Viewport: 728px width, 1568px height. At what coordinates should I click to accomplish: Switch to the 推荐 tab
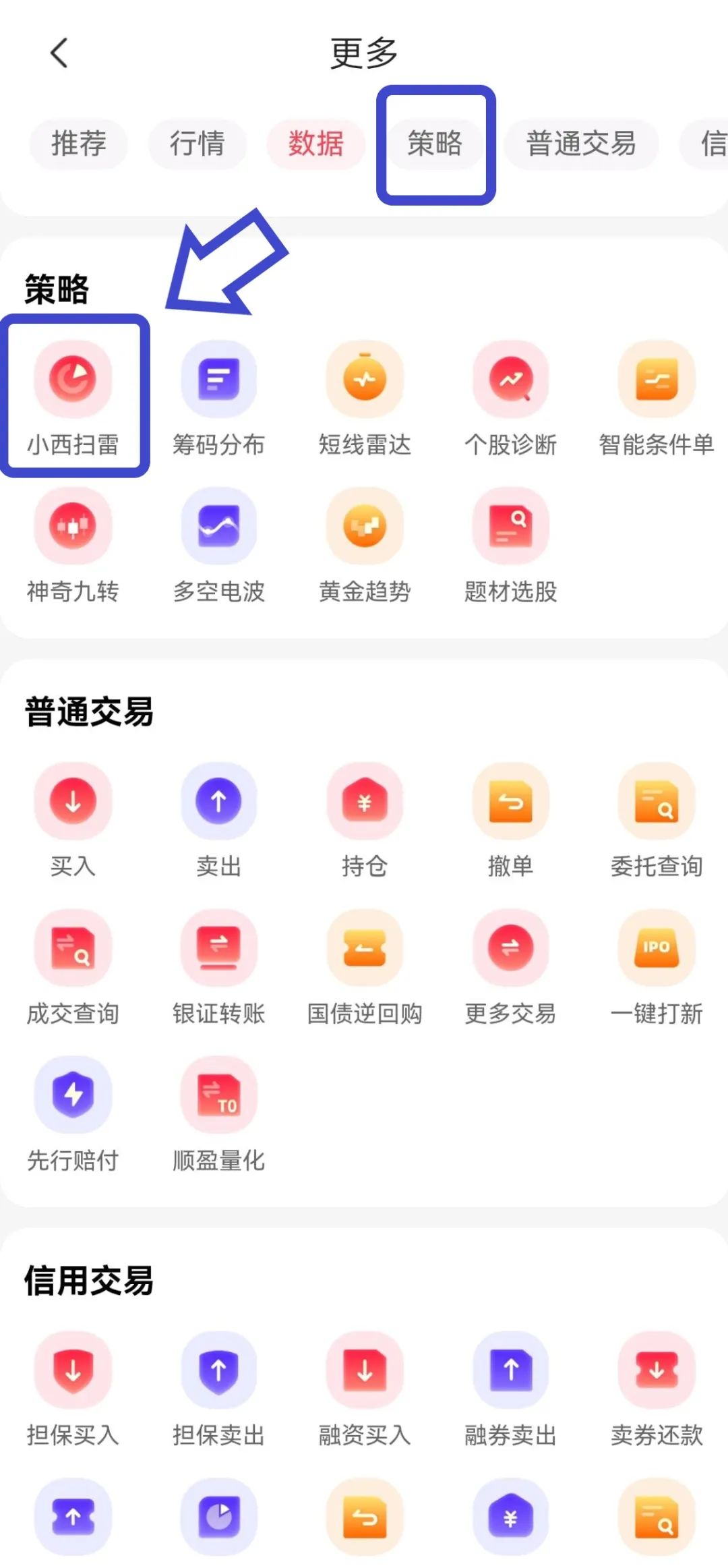pyautogui.click(x=79, y=144)
